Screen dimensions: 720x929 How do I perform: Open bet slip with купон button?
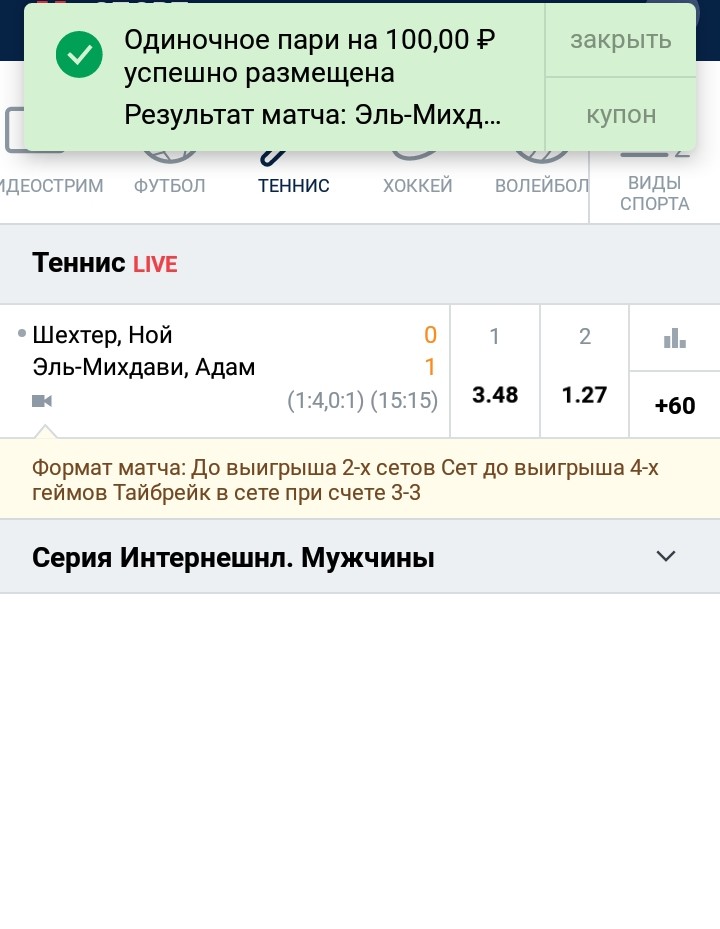[620, 114]
